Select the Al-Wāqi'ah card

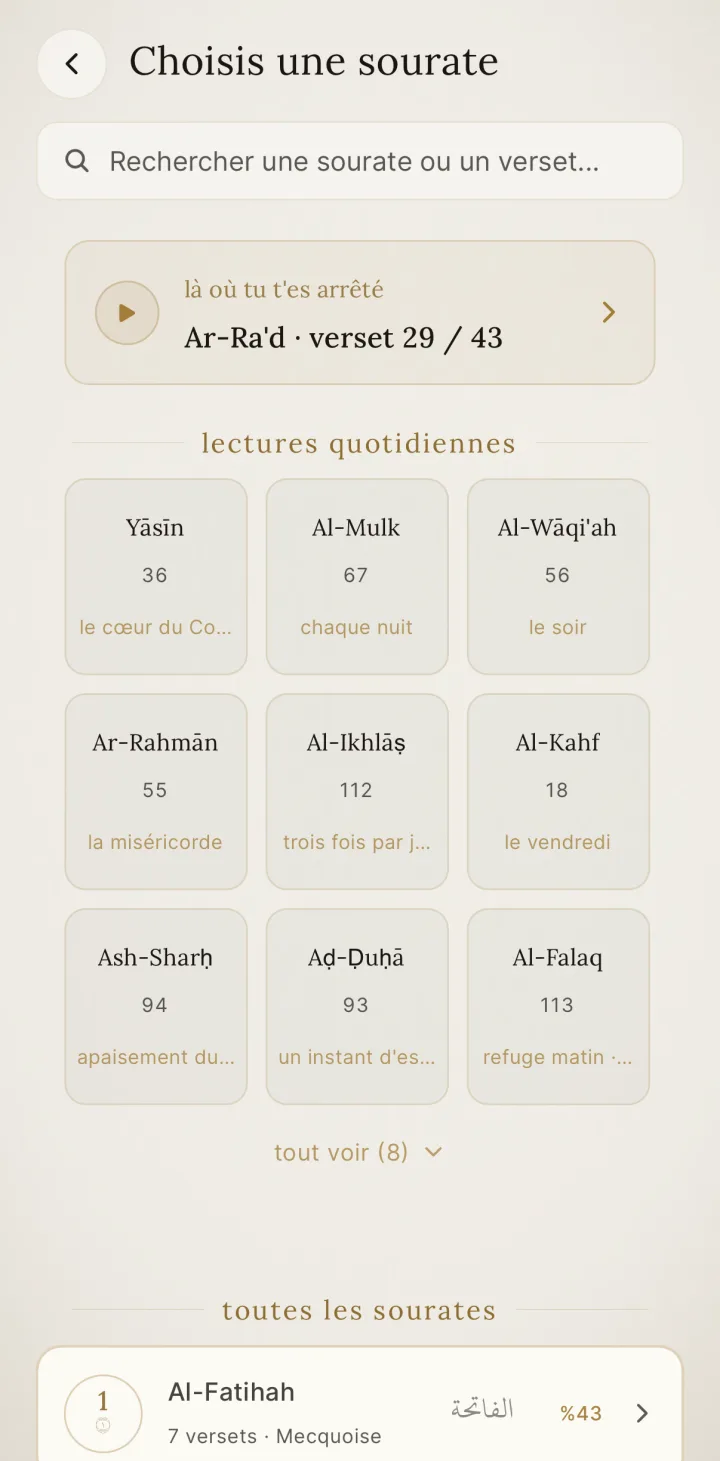(558, 577)
